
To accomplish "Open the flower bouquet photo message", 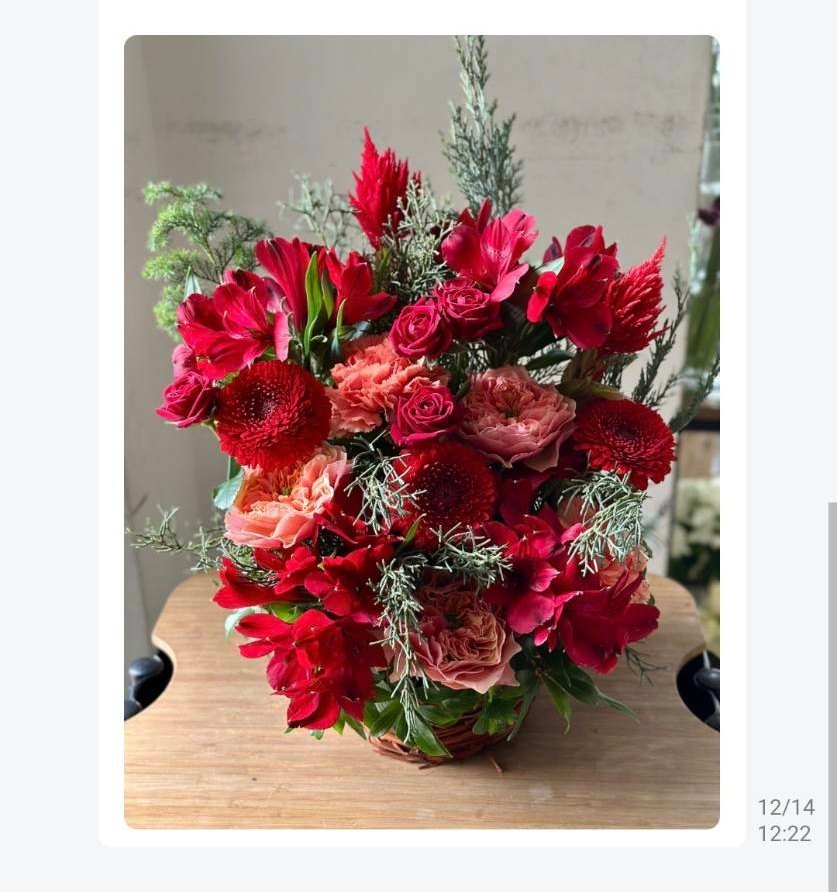I will [x=421, y=432].
